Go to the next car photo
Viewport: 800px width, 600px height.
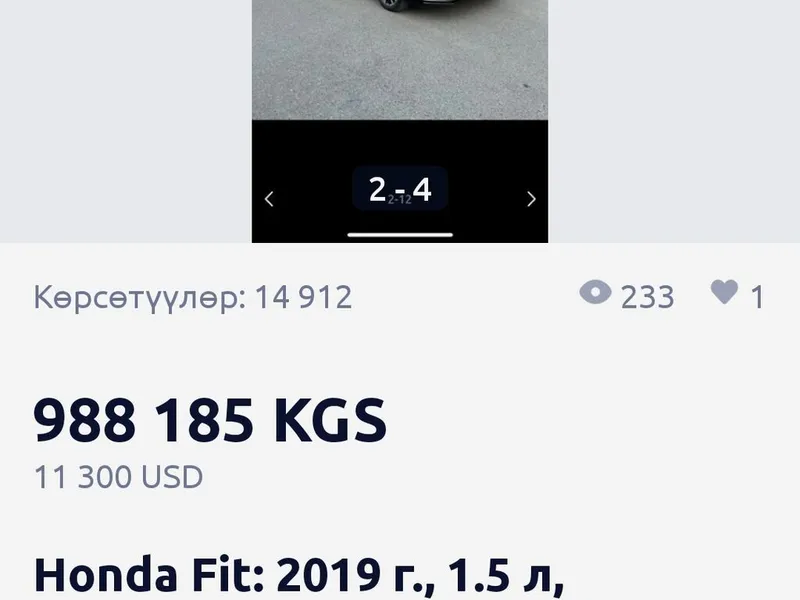click(x=531, y=199)
